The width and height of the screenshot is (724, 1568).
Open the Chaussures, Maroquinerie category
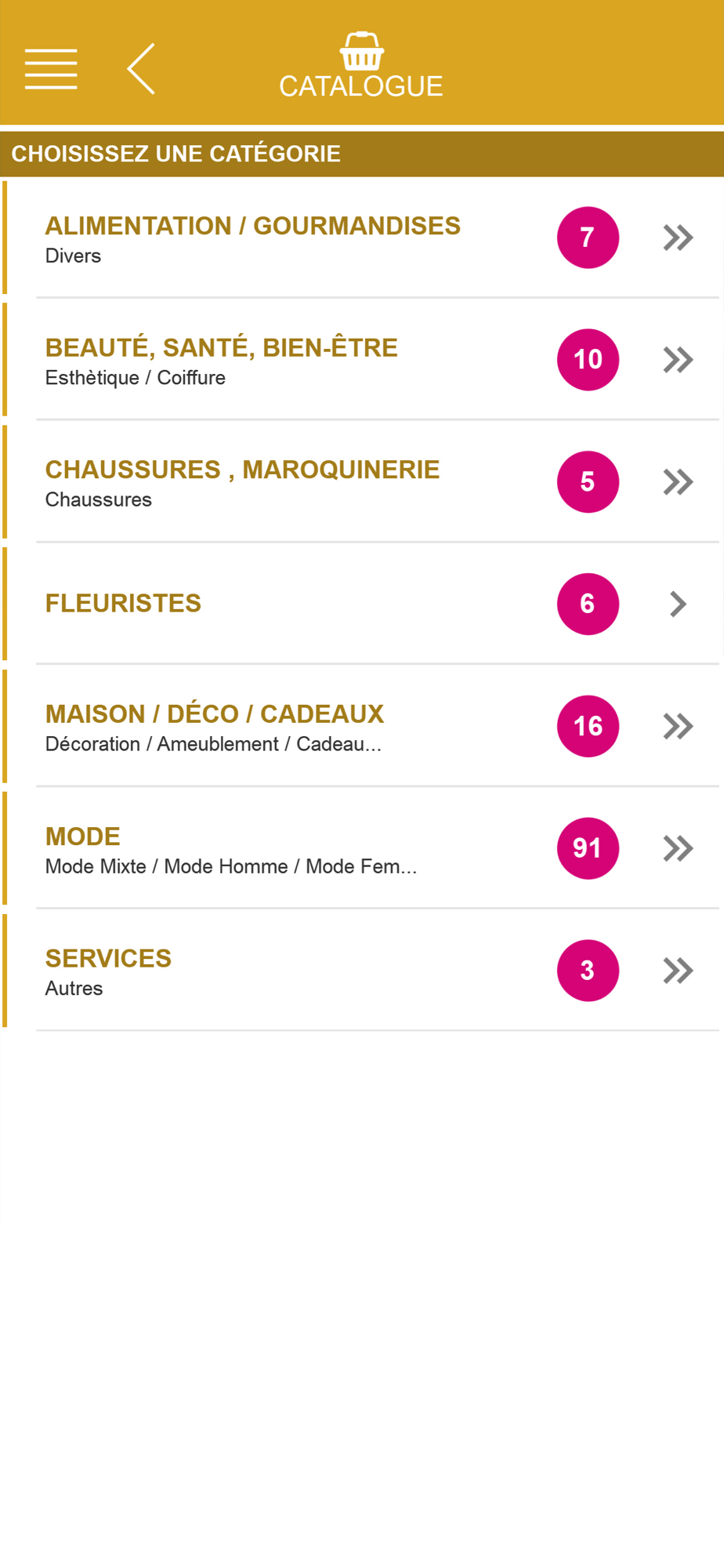362,482
